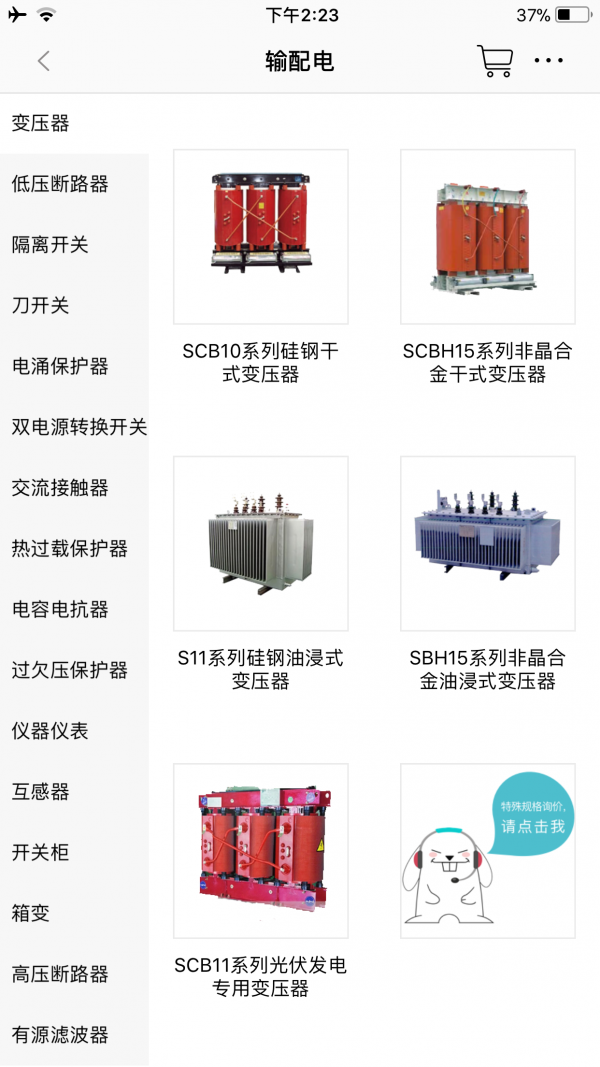
Task: Select the 有源滤波器 category
Action: click(x=60, y=1035)
